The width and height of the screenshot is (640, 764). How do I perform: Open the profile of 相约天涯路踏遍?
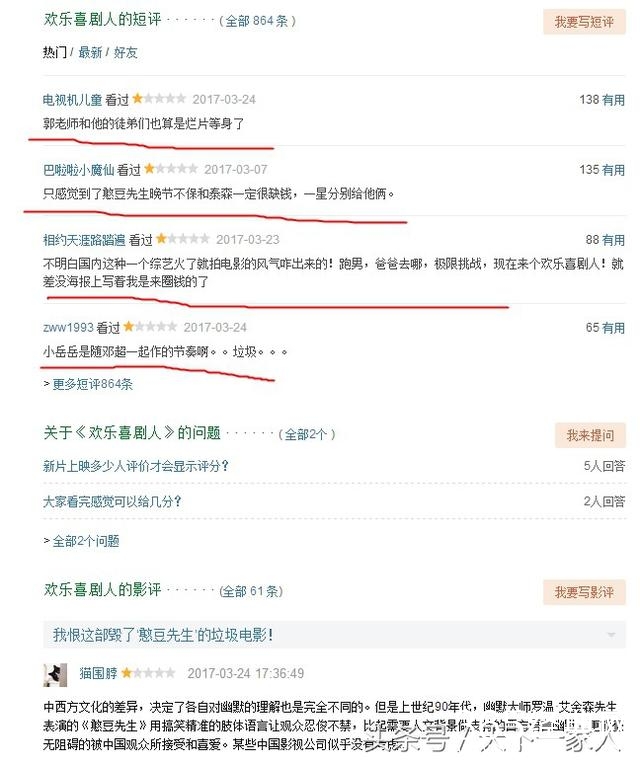84,240
